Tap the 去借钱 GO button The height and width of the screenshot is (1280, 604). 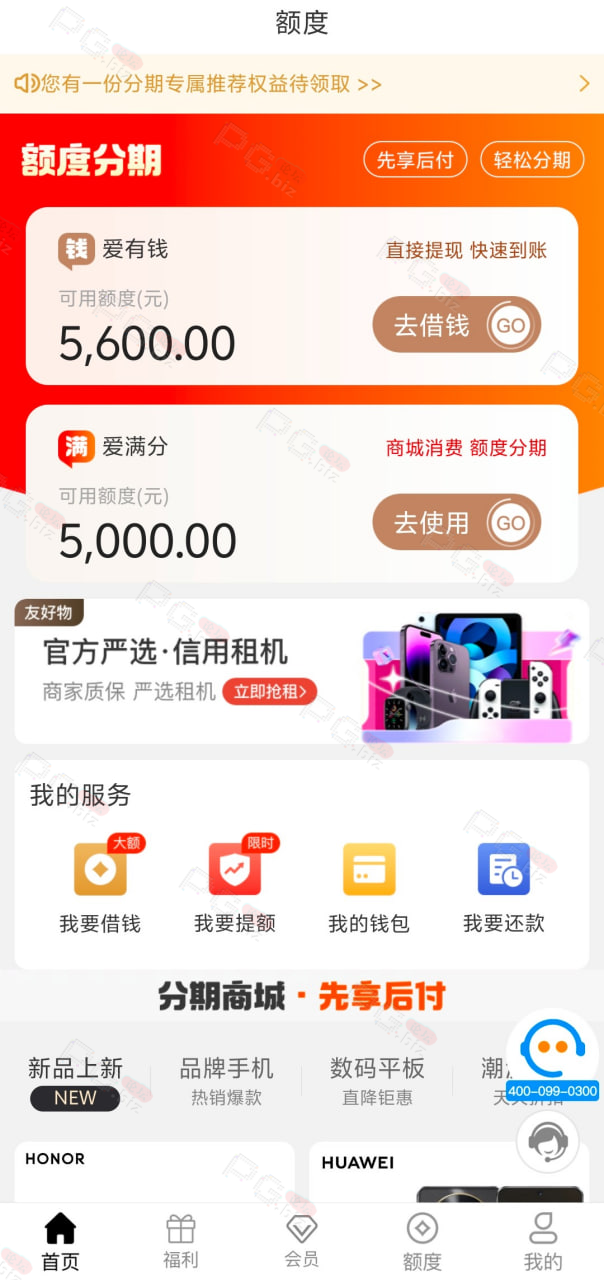(457, 325)
